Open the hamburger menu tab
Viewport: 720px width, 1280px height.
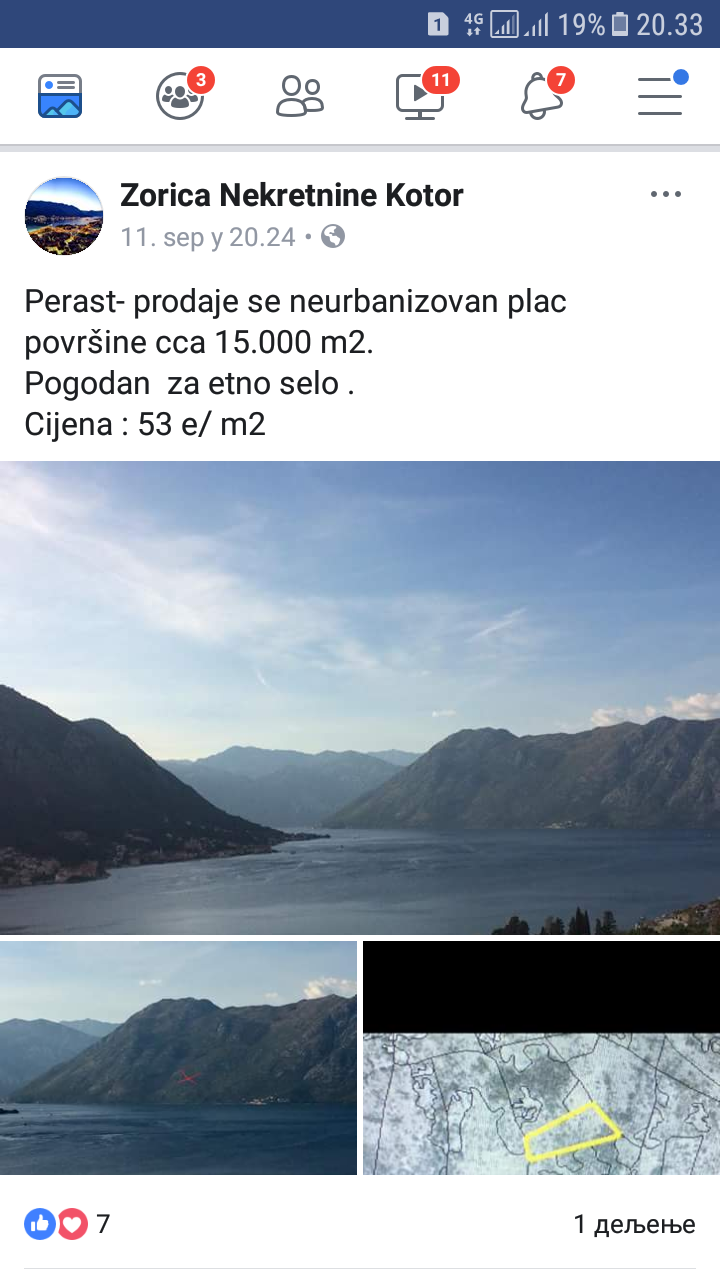pyautogui.click(x=661, y=96)
